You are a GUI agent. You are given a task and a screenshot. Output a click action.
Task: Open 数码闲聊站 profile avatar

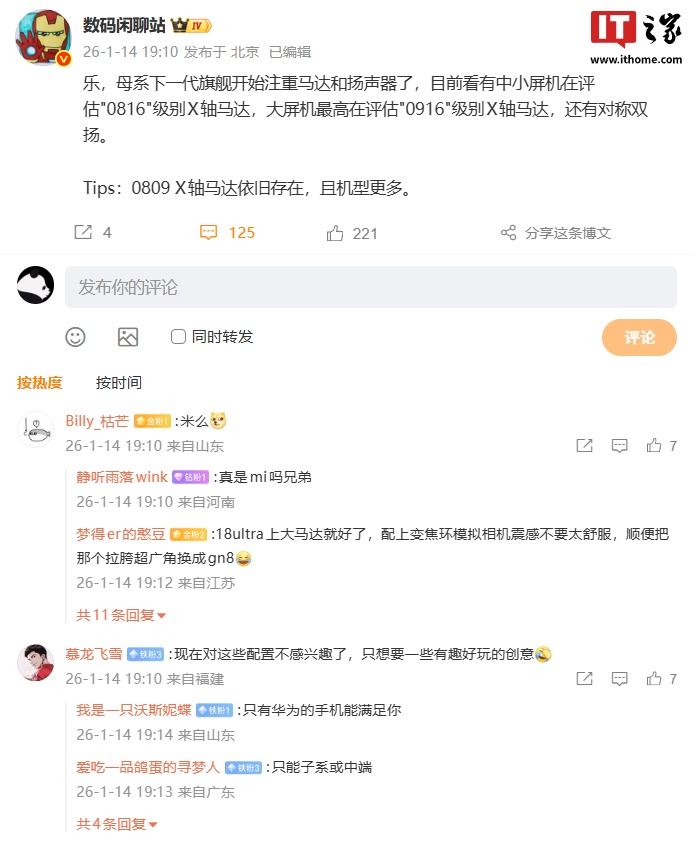point(42,38)
